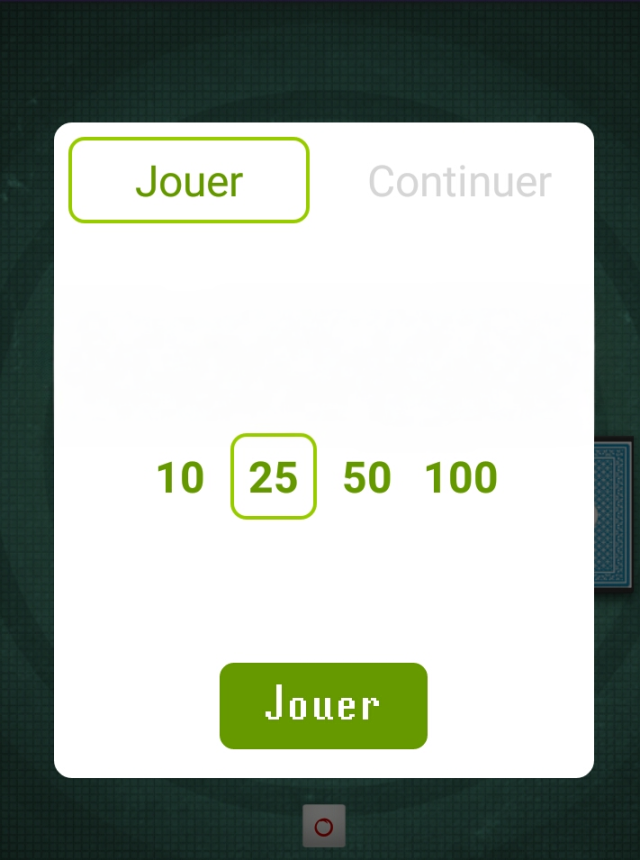The width and height of the screenshot is (640, 860).
Task: Start the game with green Jouer button
Action: coord(323,706)
